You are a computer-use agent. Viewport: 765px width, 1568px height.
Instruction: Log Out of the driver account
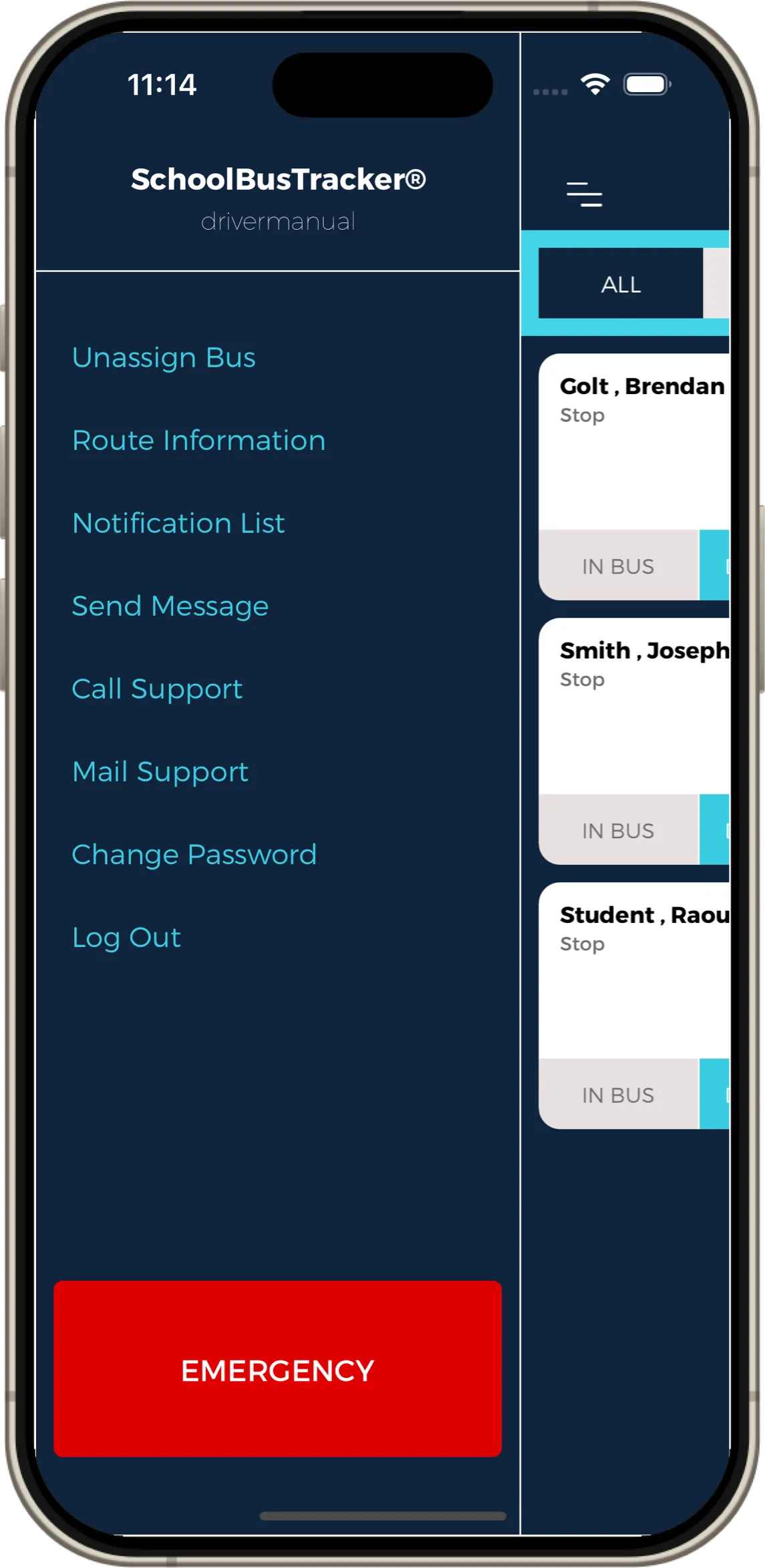pos(126,938)
